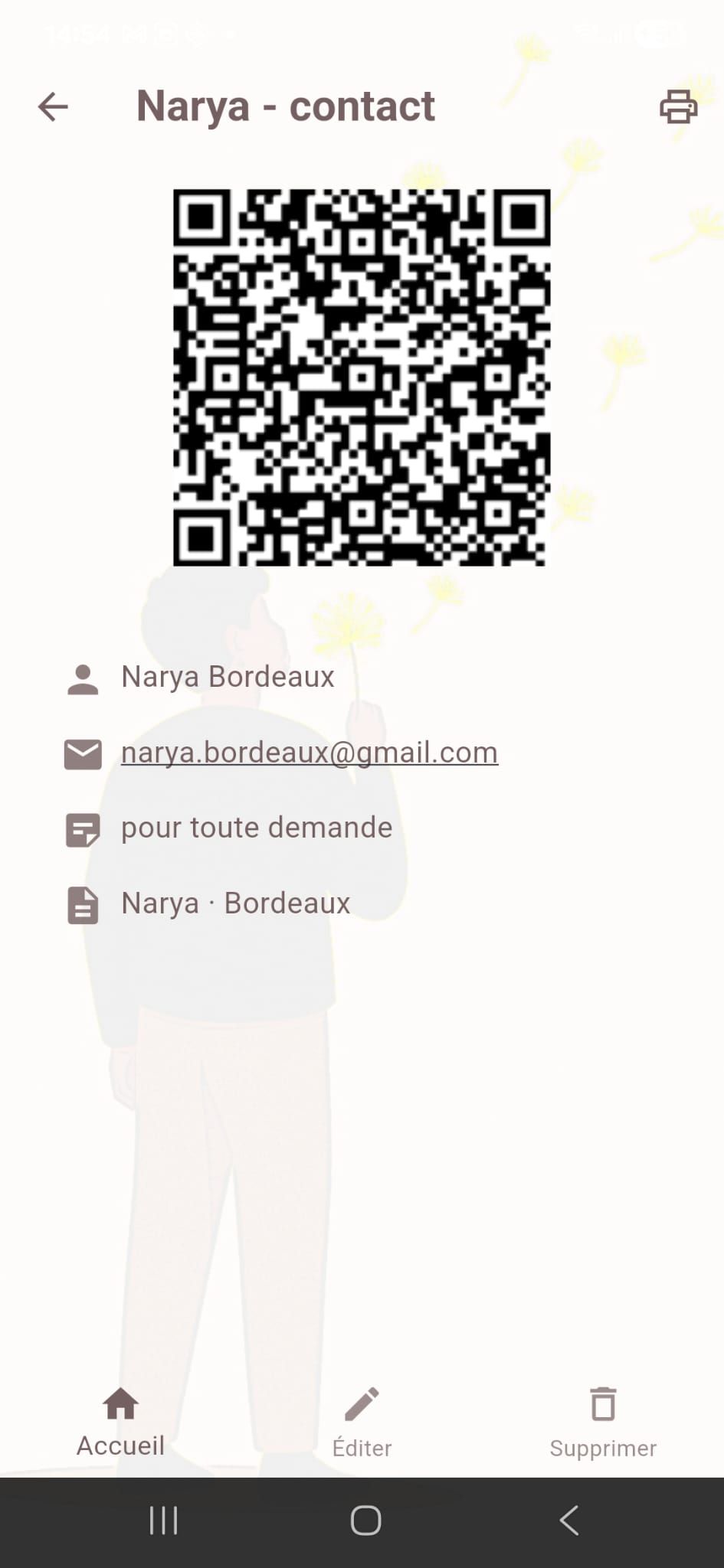
Task: Go back using the app bar arrow
Action: [53, 106]
